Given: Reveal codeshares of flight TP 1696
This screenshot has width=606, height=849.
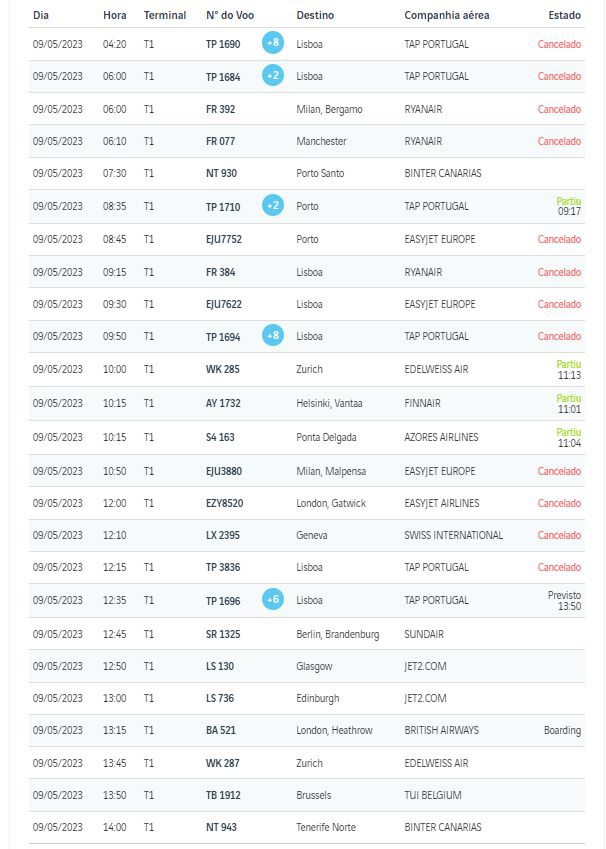Looking at the screenshot, I should [272, 600].
